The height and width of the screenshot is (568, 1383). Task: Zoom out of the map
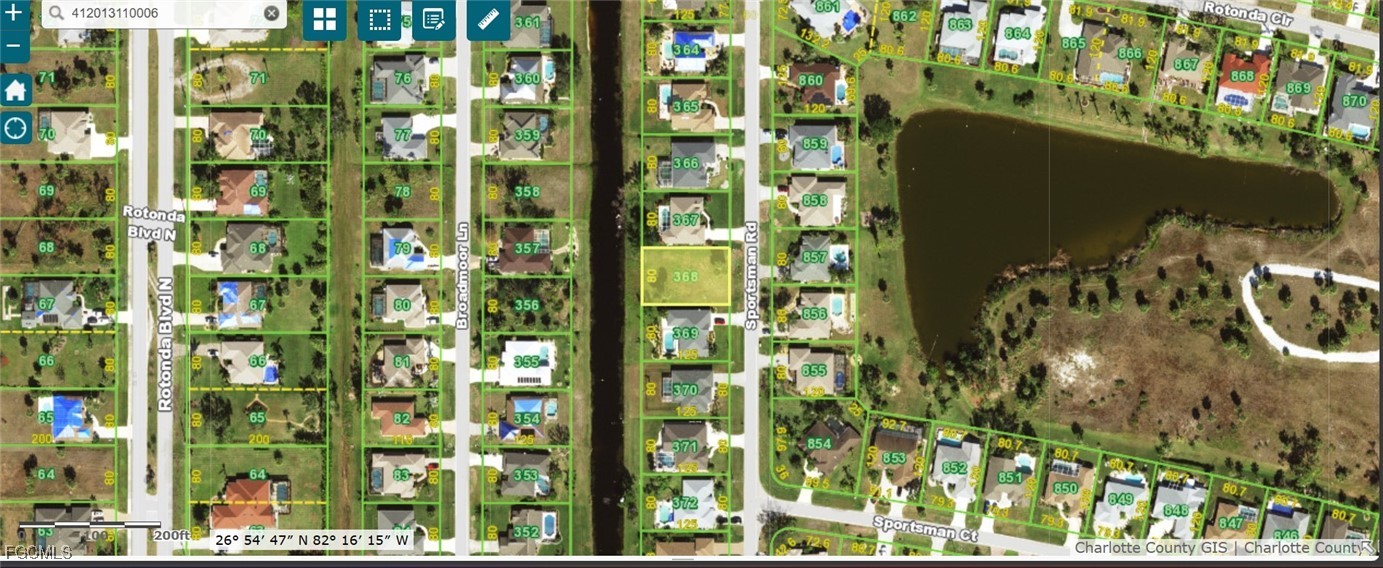coord(14,46)
